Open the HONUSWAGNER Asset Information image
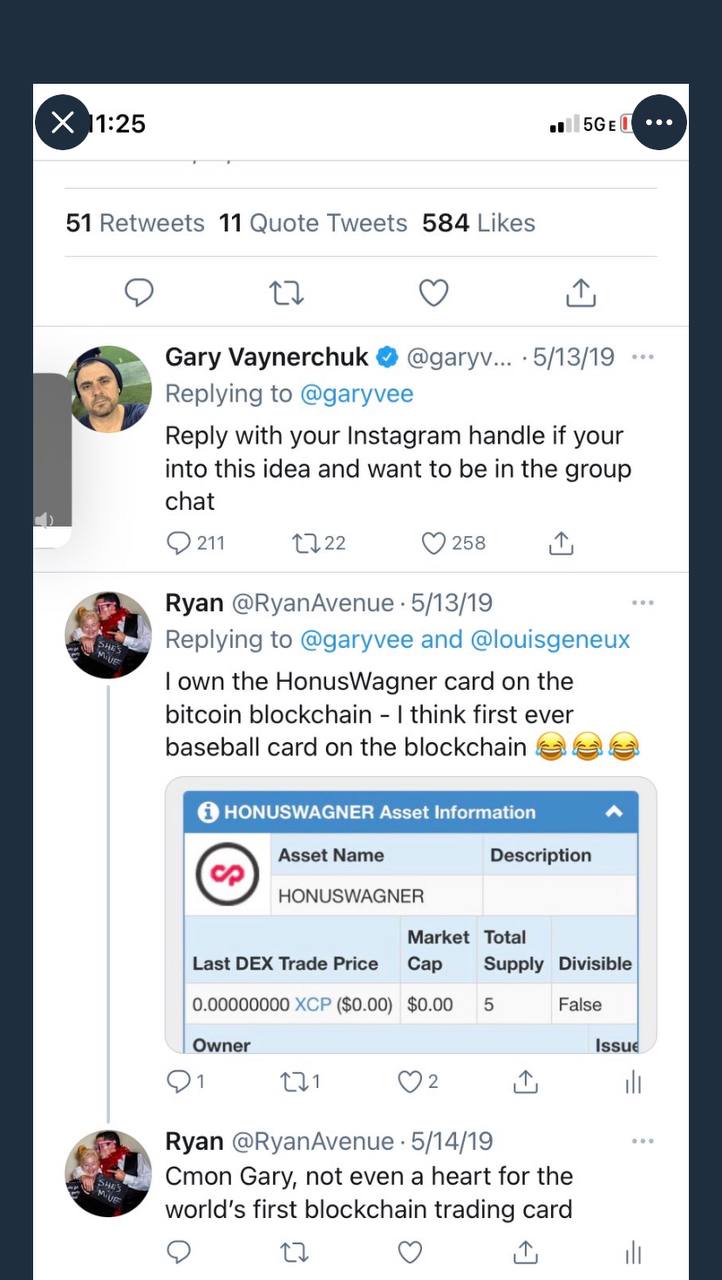Image resolution: width=722 pixels, height=1280 pixels. [410, 915]
